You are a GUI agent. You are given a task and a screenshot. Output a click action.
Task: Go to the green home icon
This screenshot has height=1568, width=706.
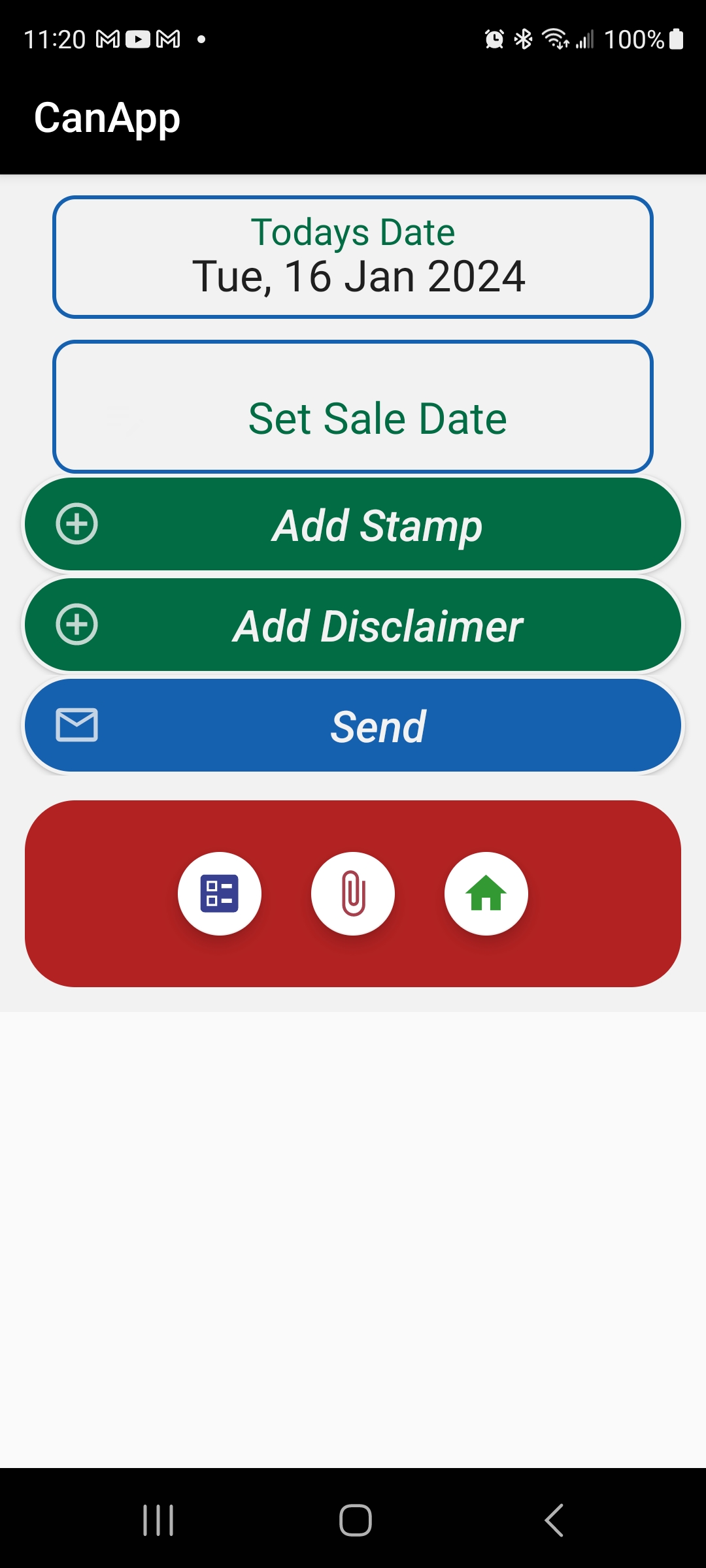[486, 894]
